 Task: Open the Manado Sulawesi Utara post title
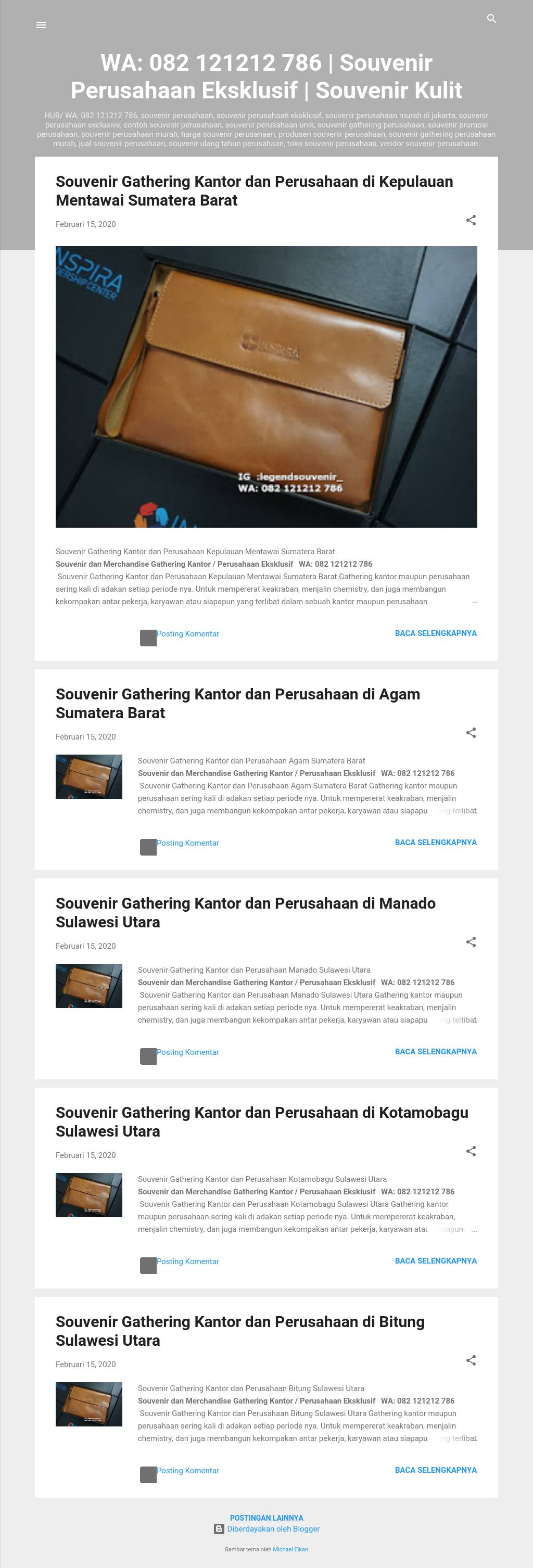246,912
